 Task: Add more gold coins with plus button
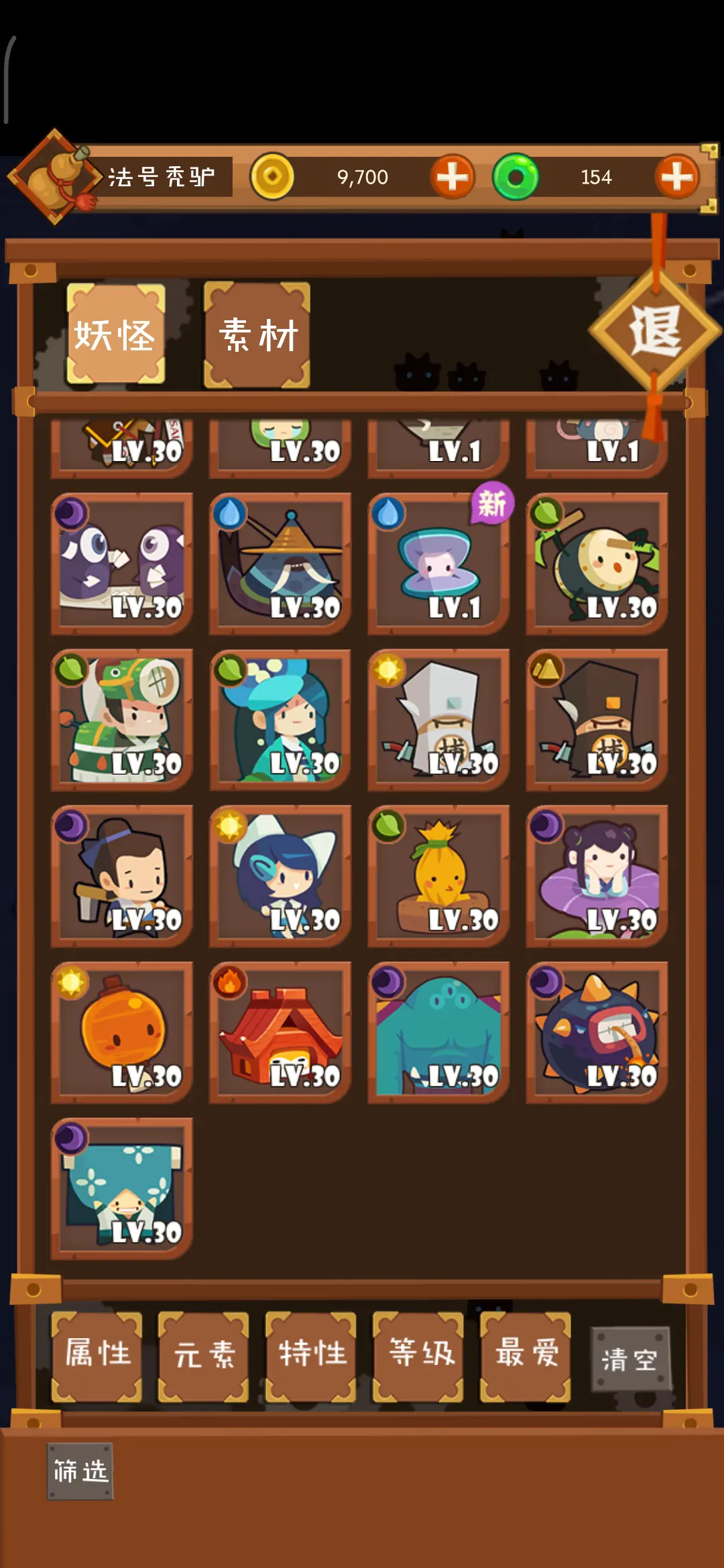(452, 178)
